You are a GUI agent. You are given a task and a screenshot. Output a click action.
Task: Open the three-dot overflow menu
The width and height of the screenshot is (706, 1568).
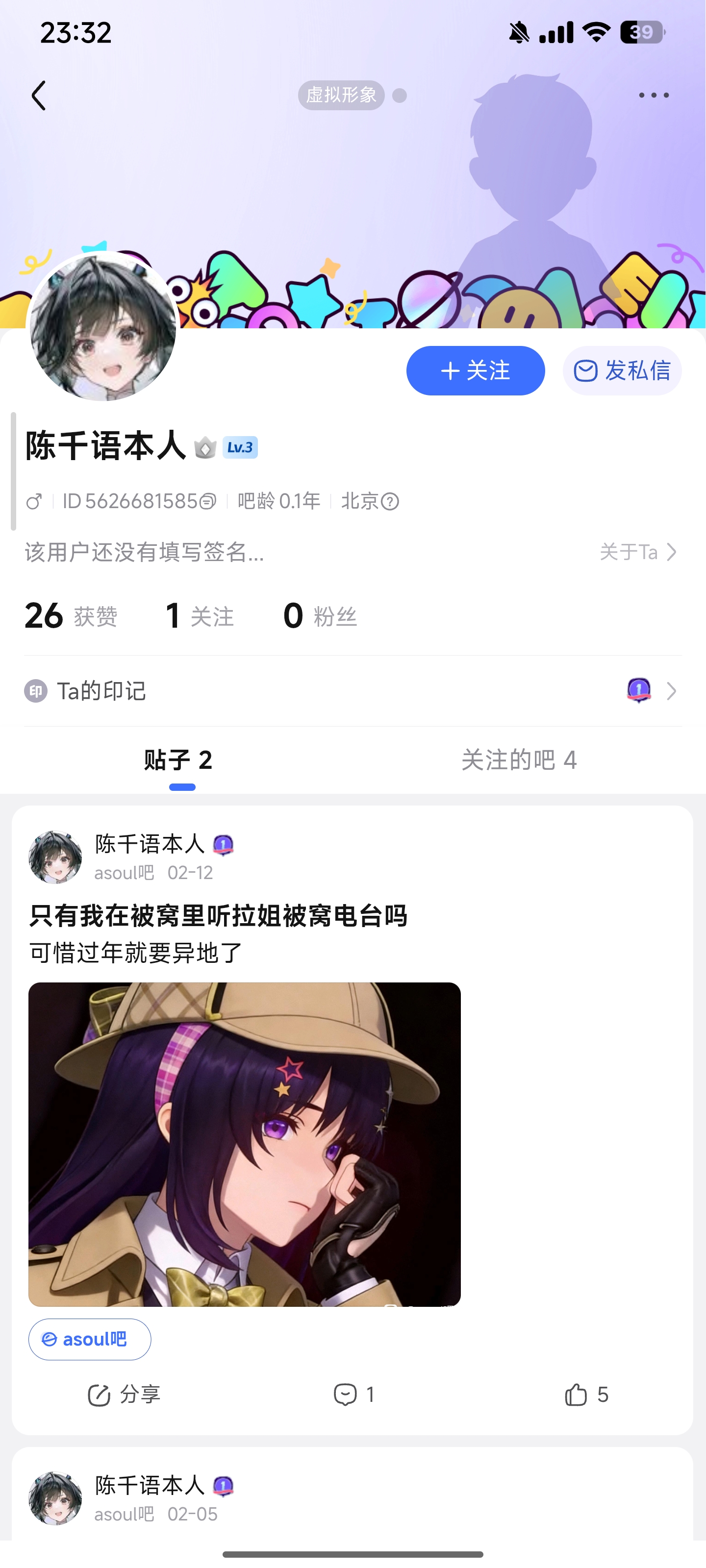[x=654, y=96]
